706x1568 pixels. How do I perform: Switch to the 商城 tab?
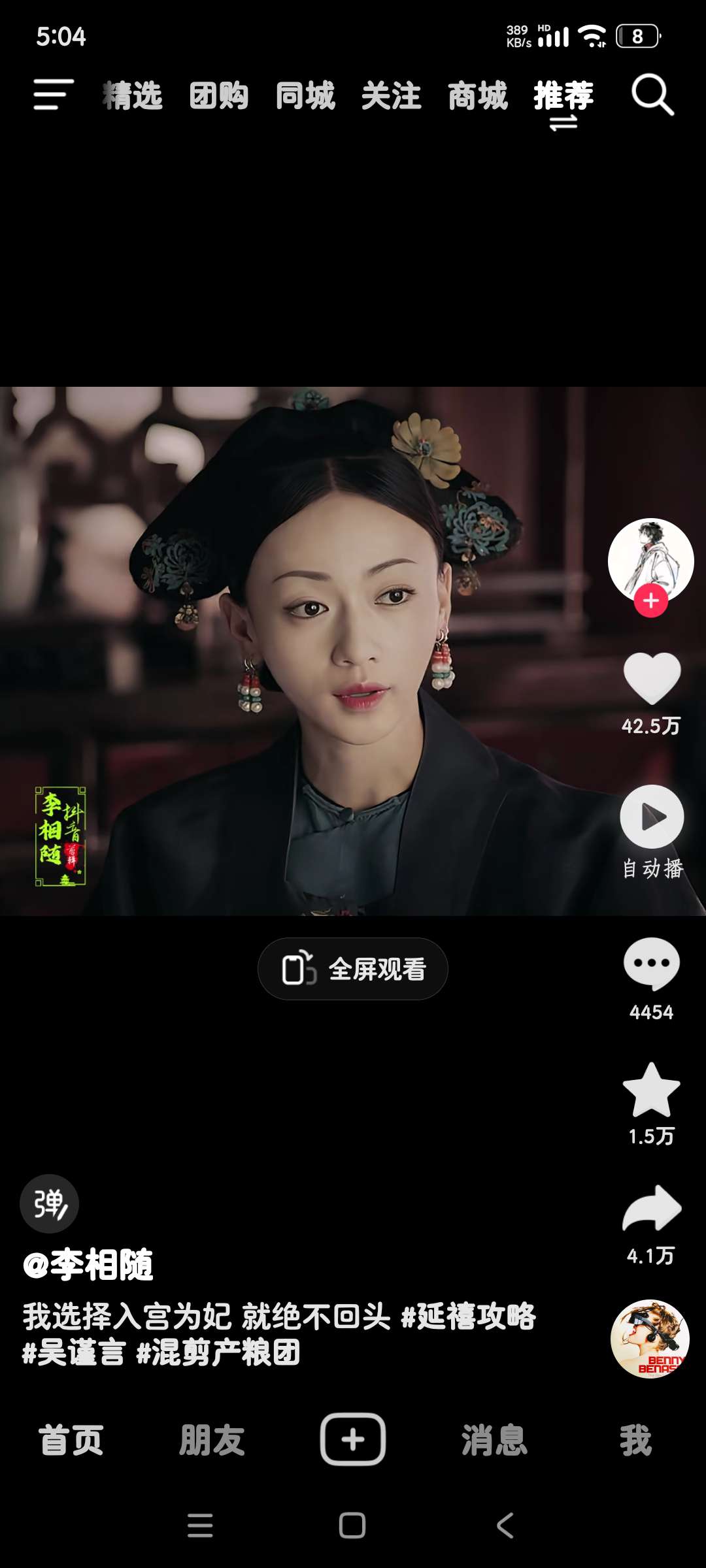478,96
